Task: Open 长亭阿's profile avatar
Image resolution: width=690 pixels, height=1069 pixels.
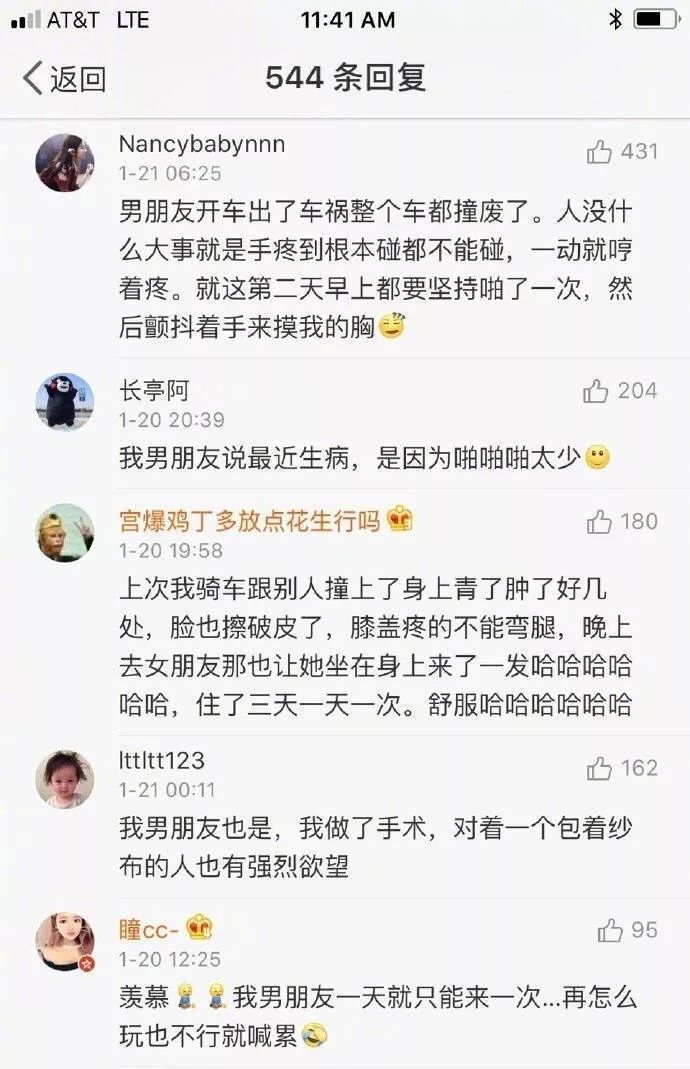Action: point(65,402)
